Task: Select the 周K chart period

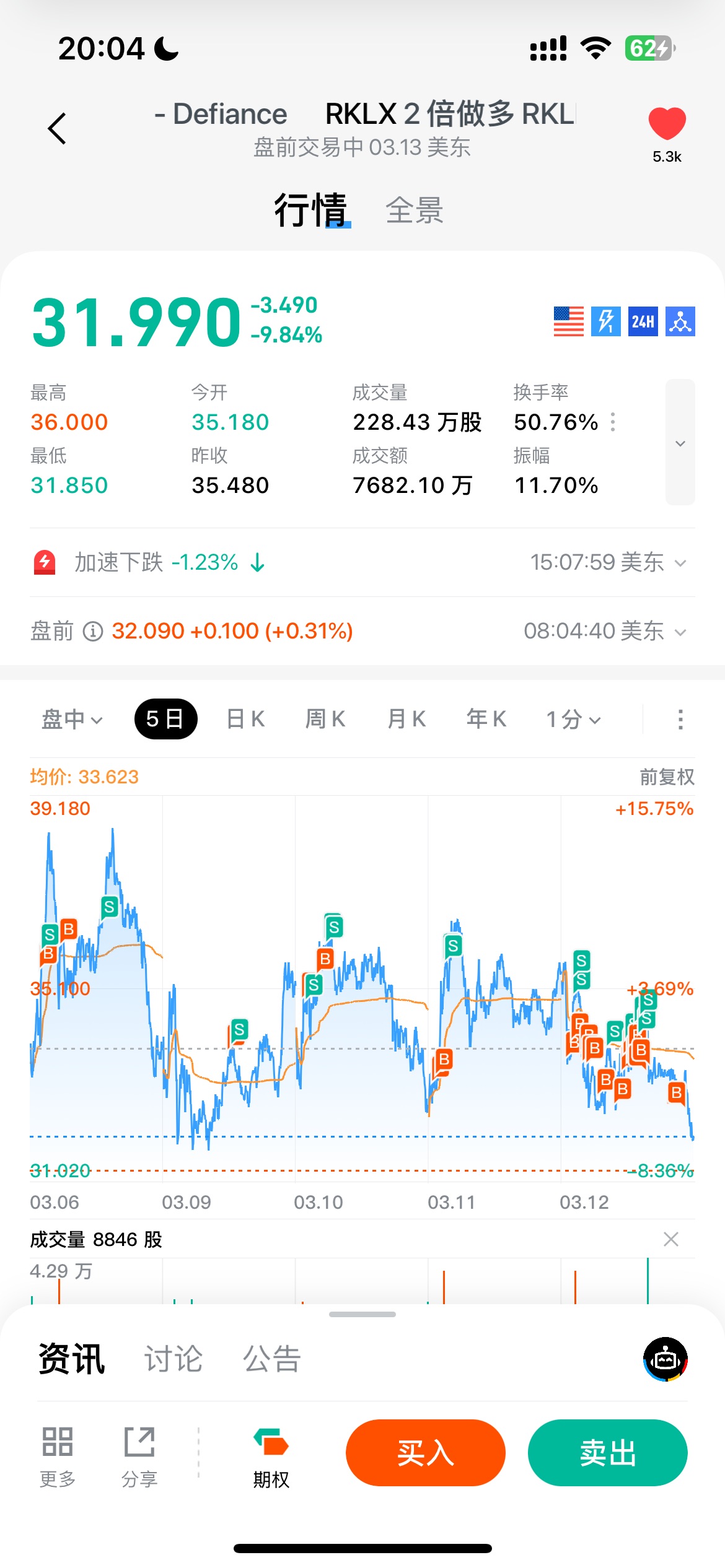Action: [x=325, y=720]
